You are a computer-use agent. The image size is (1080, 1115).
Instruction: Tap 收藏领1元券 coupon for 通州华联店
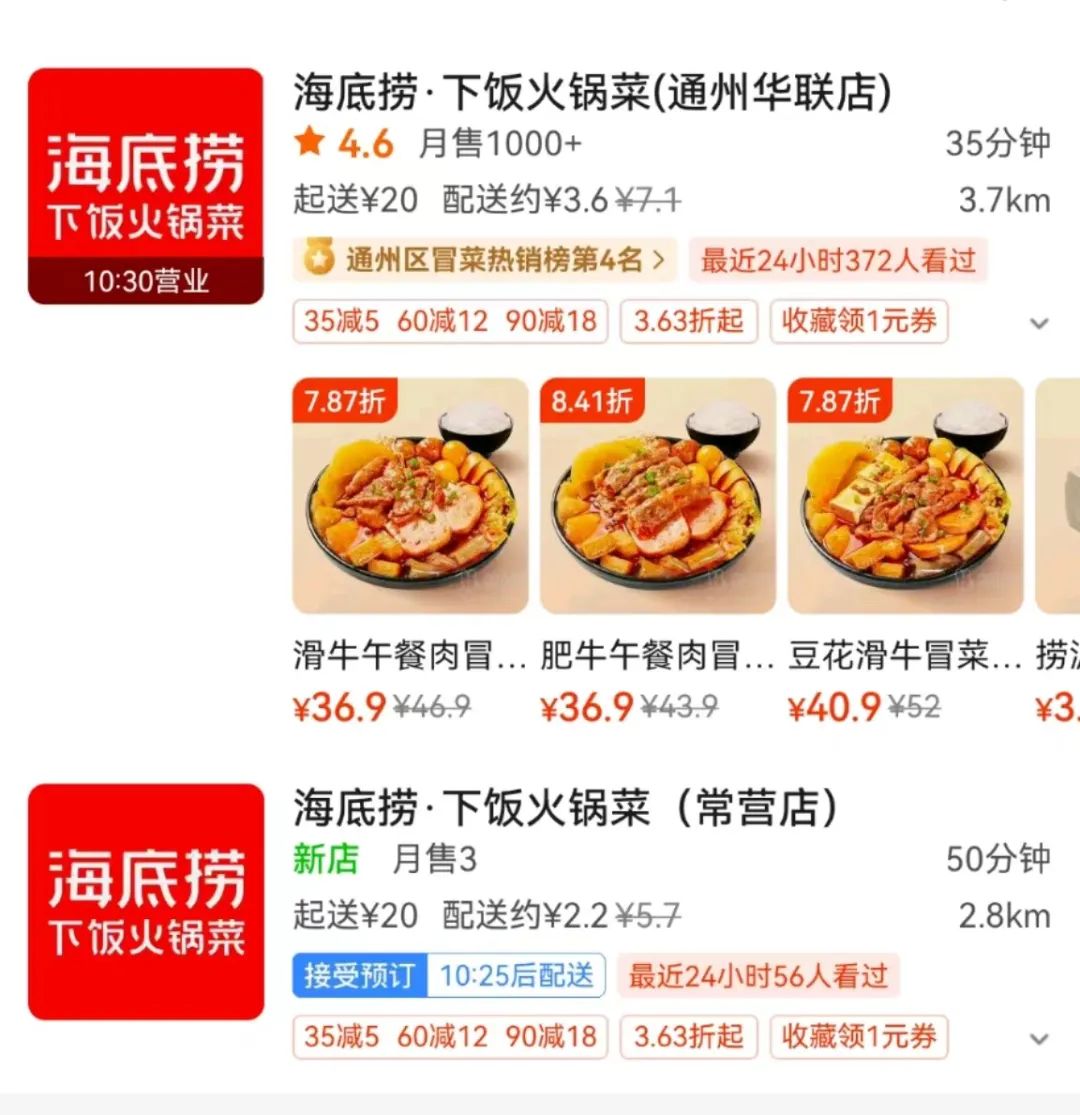click(x=859, y=322)
